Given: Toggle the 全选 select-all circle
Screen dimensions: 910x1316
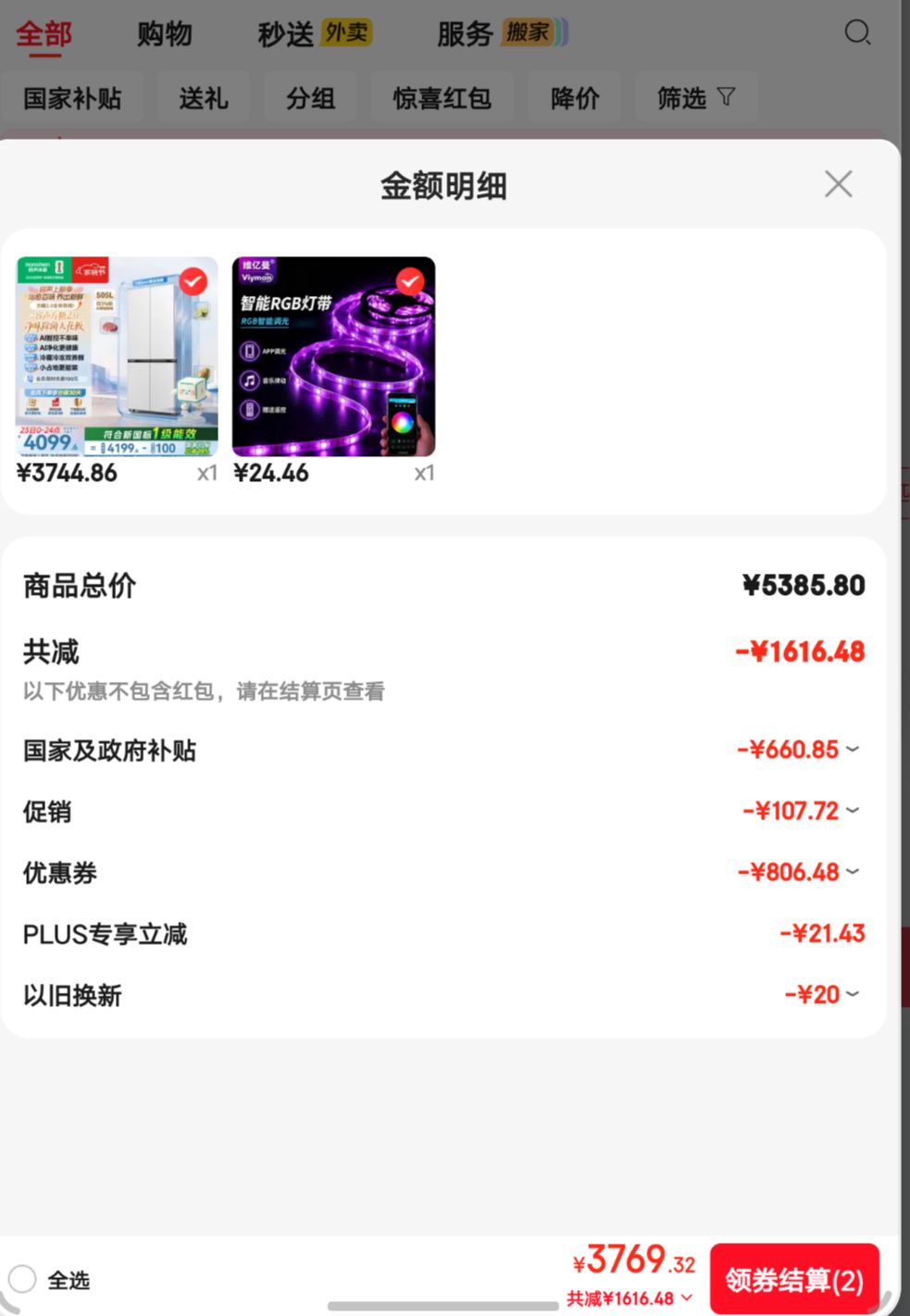Looking at the screenshot, I should tap(22, 1279).
